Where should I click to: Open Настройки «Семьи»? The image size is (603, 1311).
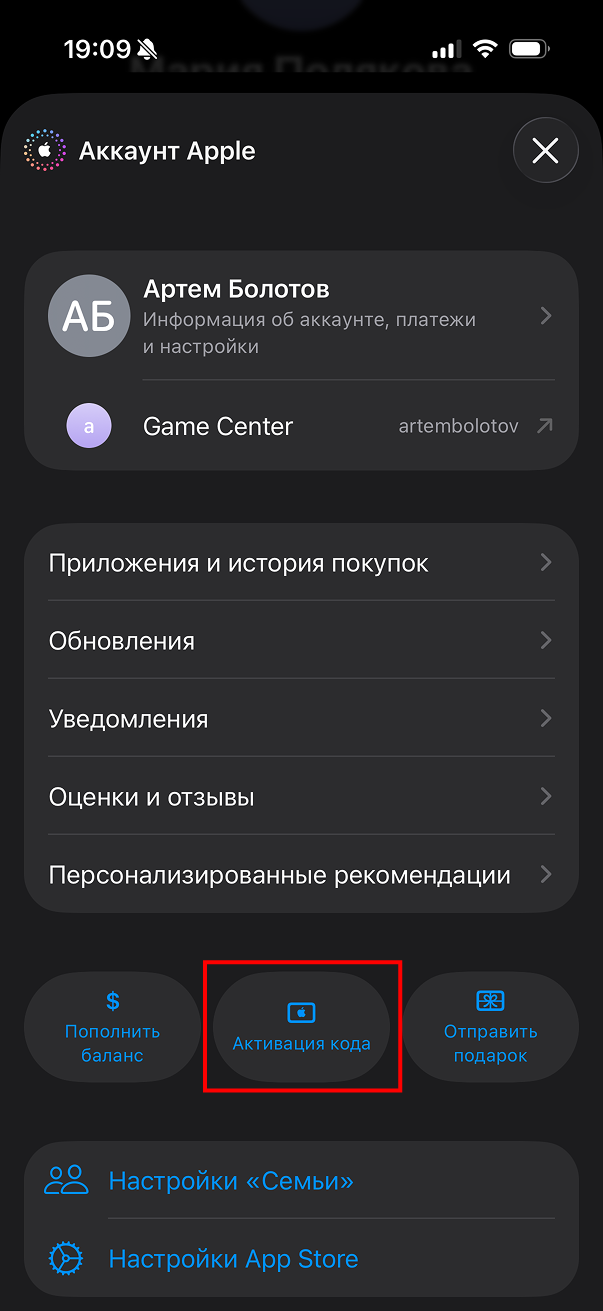301,1180
